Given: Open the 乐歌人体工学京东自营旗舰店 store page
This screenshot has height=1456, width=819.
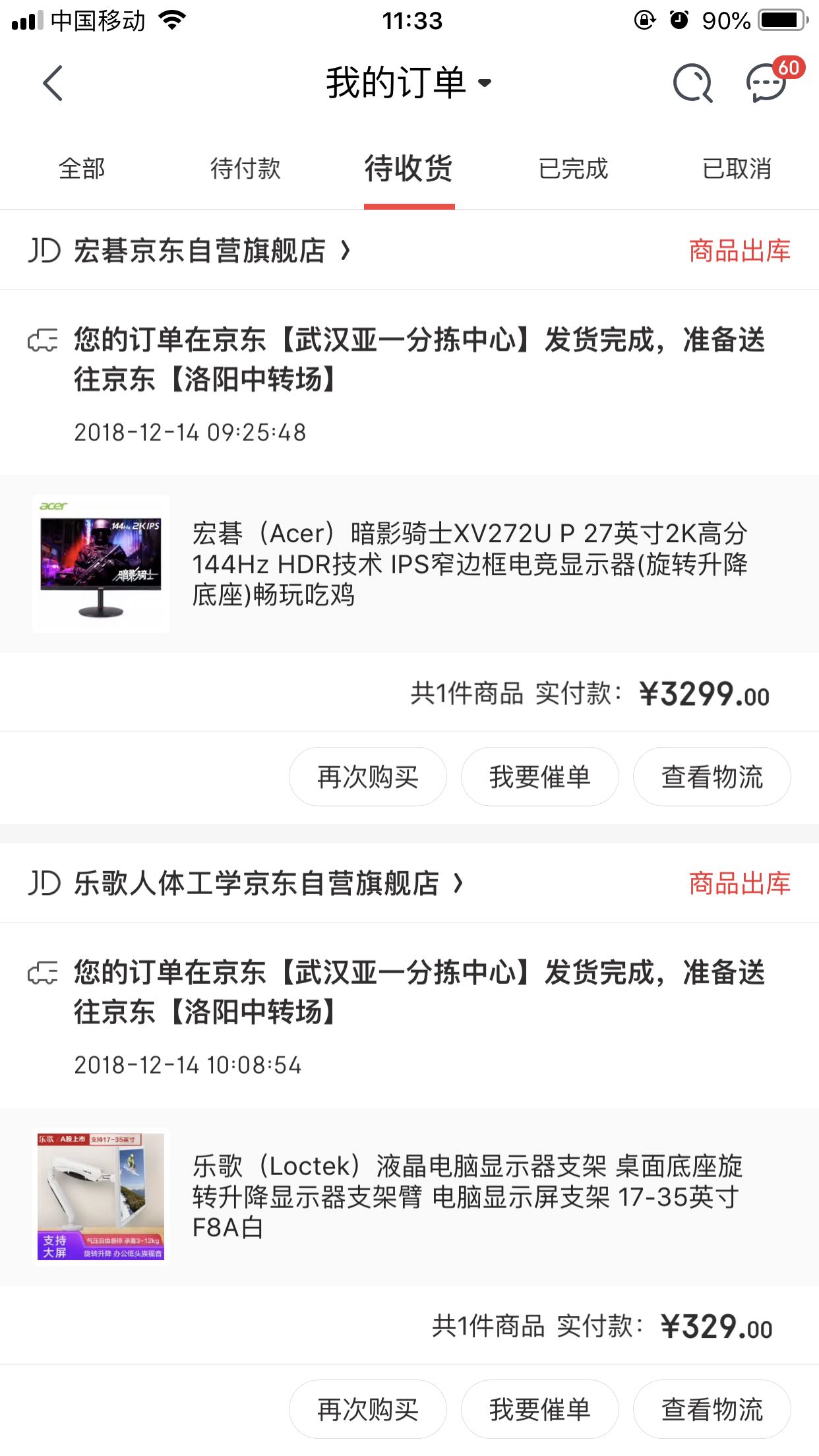Looking at the screenshot, I should (x=267, y=884).
